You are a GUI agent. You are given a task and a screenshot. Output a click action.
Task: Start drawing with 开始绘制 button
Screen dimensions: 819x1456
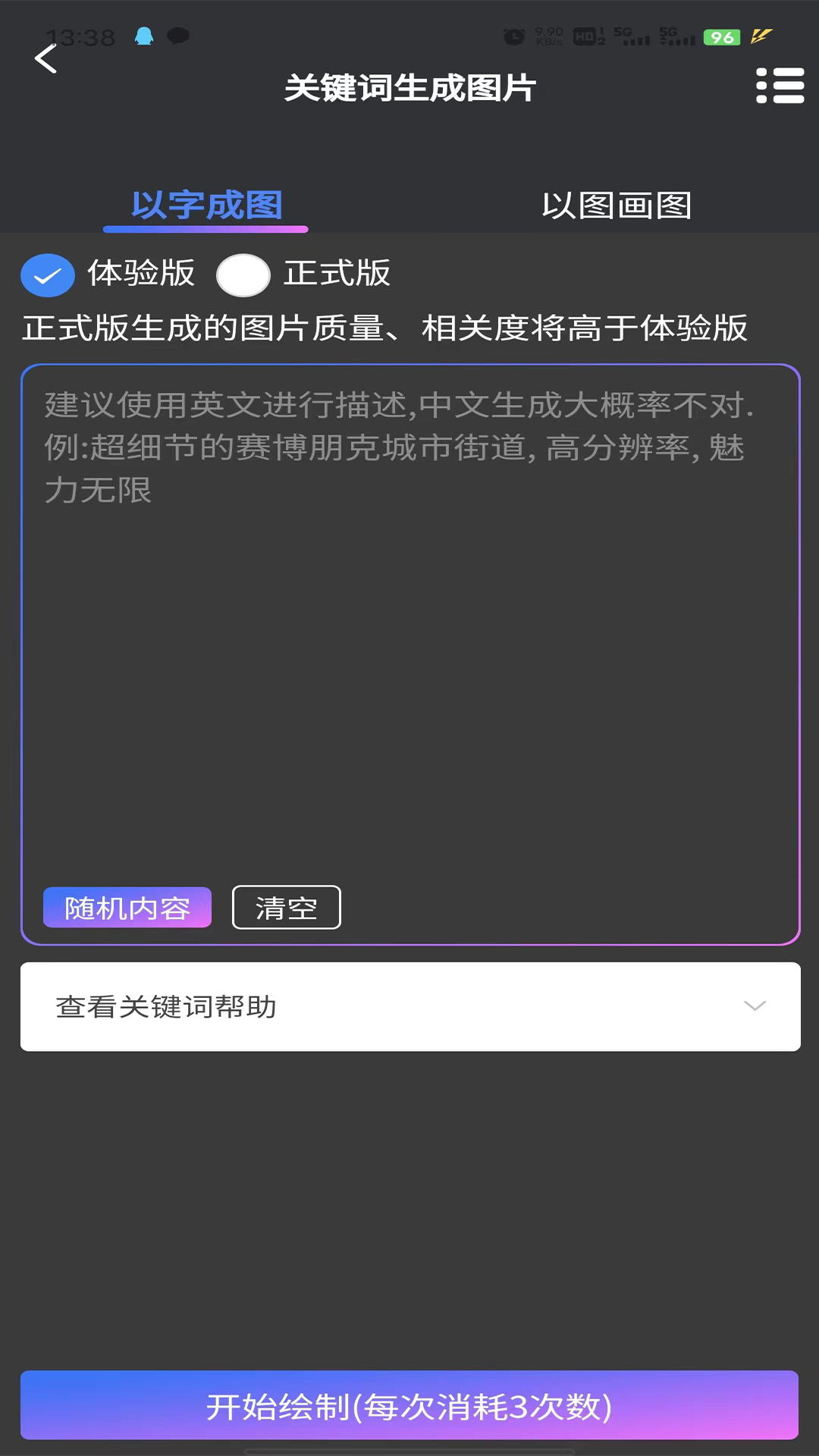click(409, 1406)
